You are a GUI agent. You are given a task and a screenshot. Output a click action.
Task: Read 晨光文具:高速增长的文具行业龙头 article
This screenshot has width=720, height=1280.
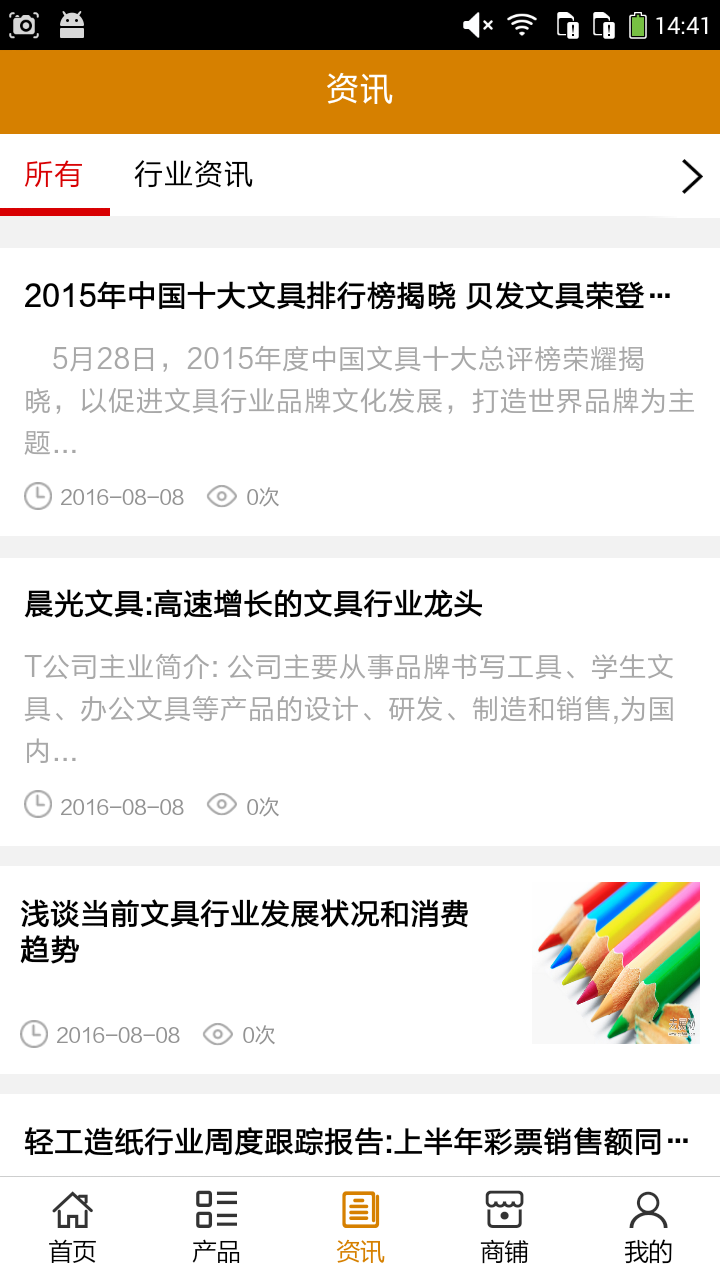pyautogui.click(x=253, y=604)
